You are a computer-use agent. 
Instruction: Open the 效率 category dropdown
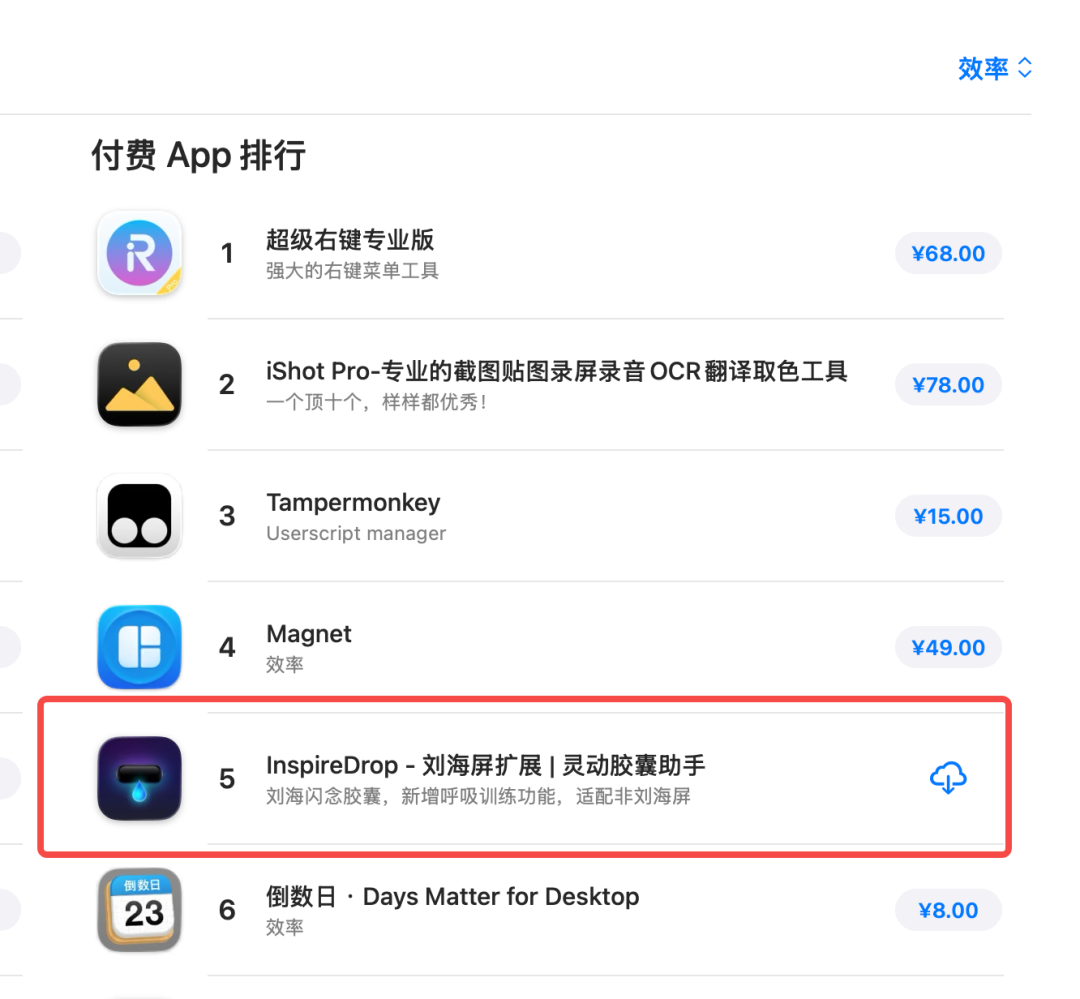(994, 68)
